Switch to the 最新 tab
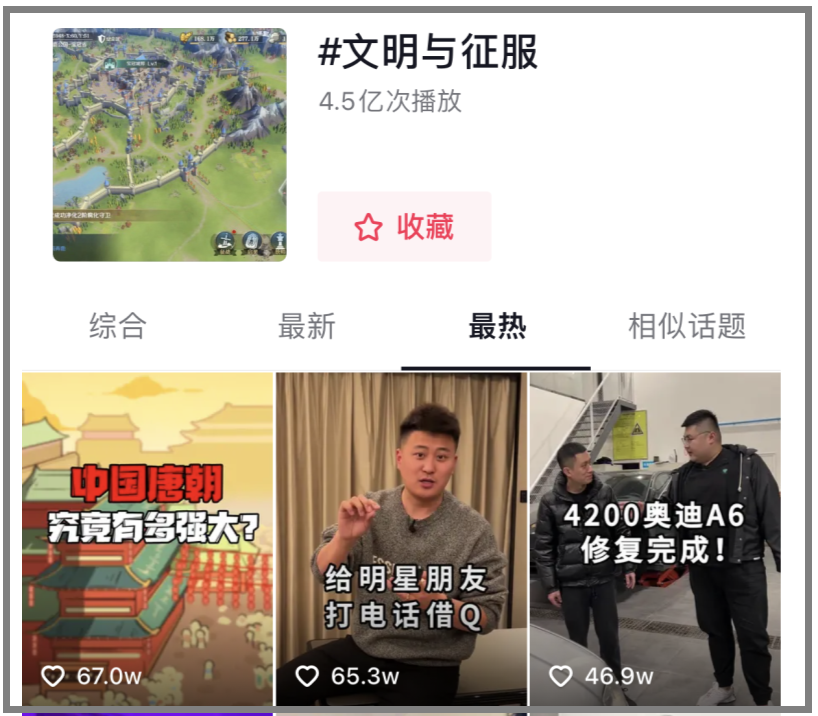Screen dimensions: 818x716 click(x=306, y=326)
